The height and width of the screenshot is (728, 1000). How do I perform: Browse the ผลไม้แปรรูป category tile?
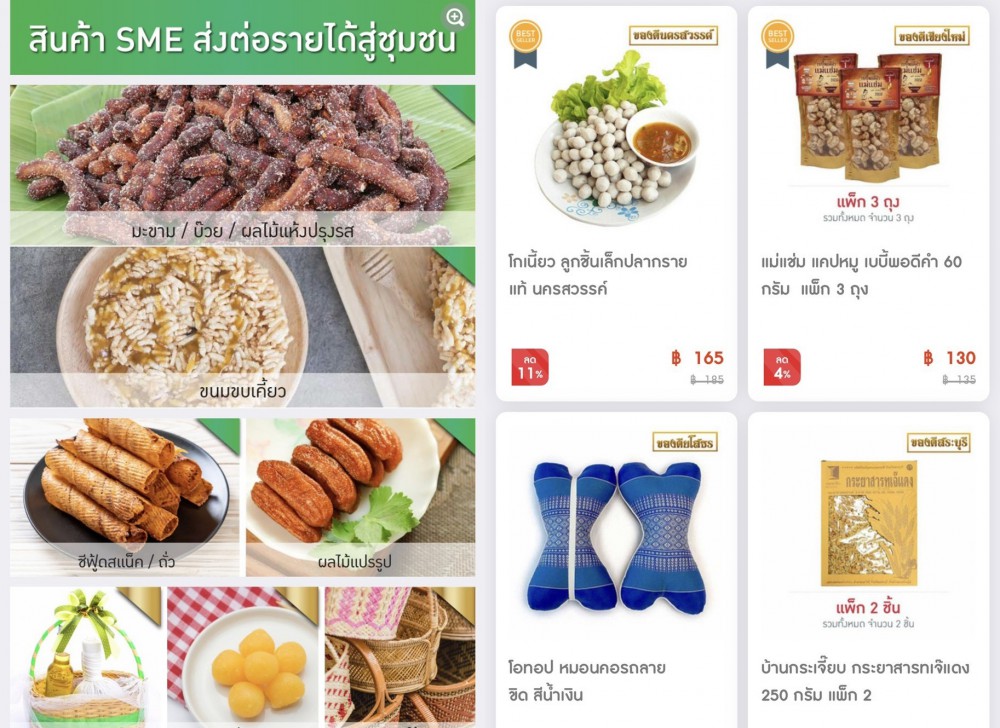360,497
